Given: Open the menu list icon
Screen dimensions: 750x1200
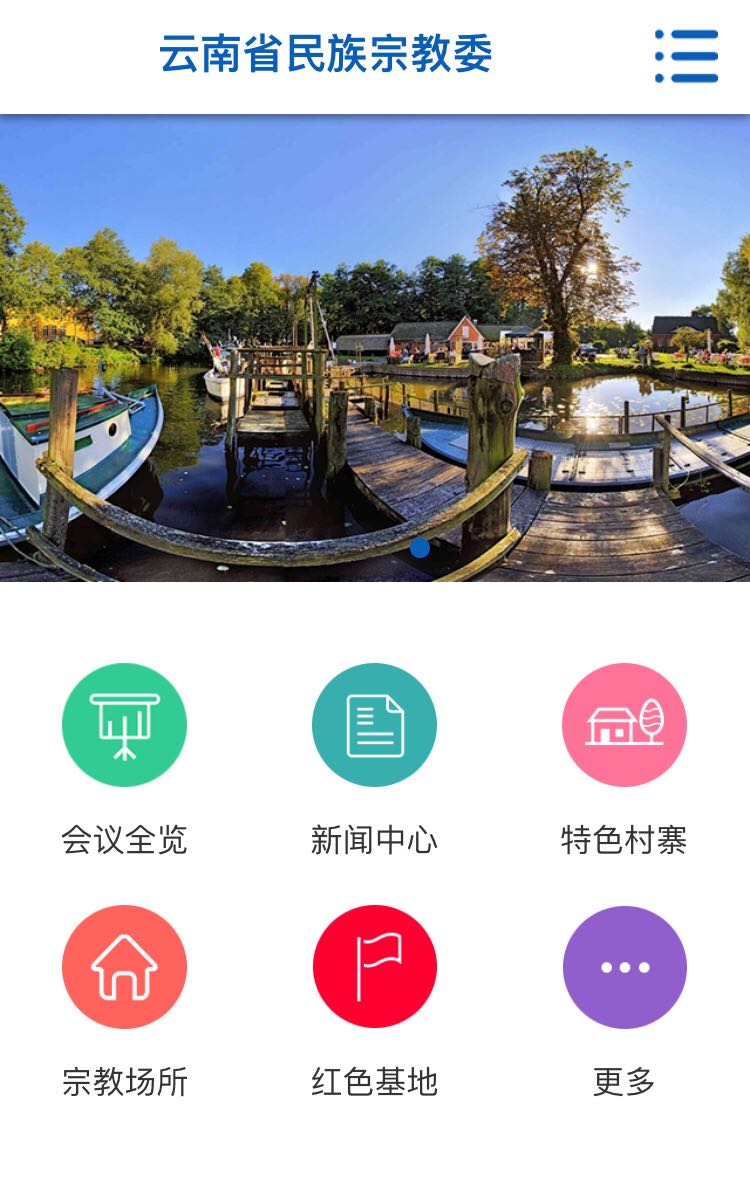Looking at the screenshot, I should tap(687, 56).
